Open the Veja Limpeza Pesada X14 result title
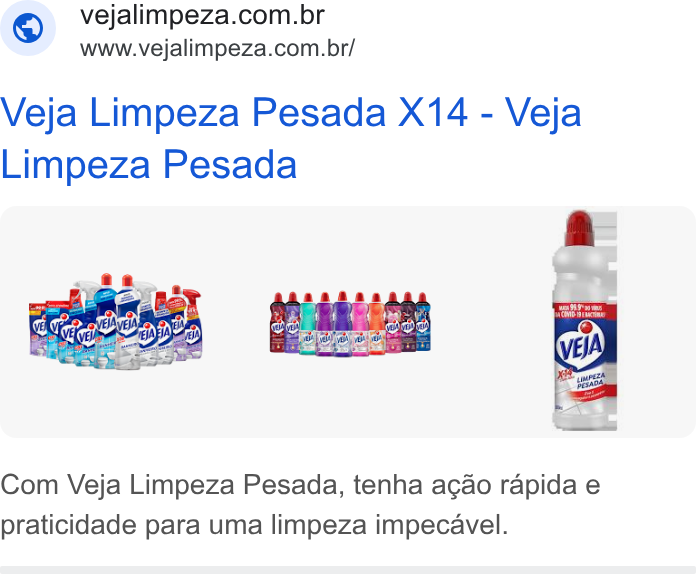This screenshot has width=696, height=574. (291, 138)
